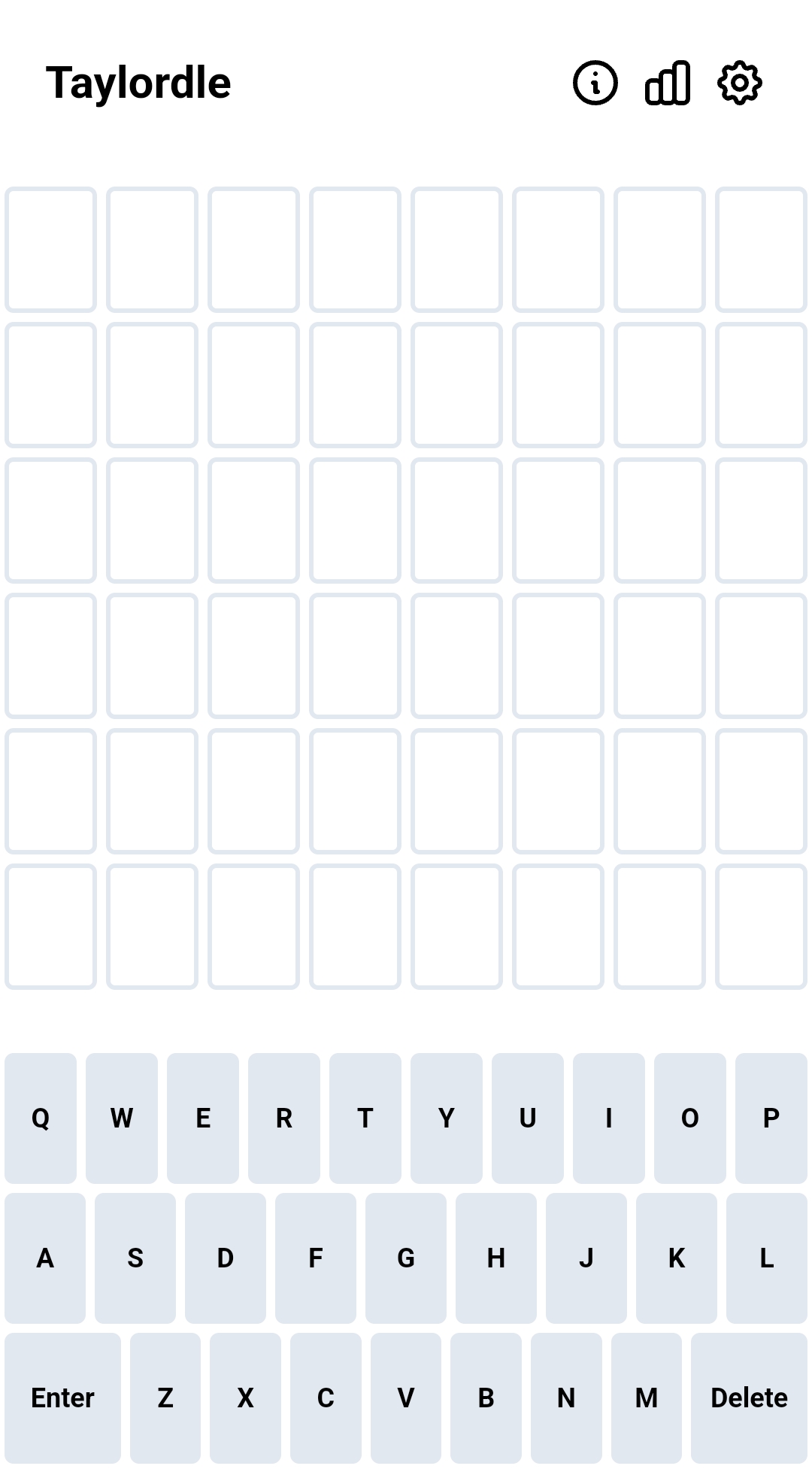Hit the V key
Screen dimensions: 812x1475
405,1398
